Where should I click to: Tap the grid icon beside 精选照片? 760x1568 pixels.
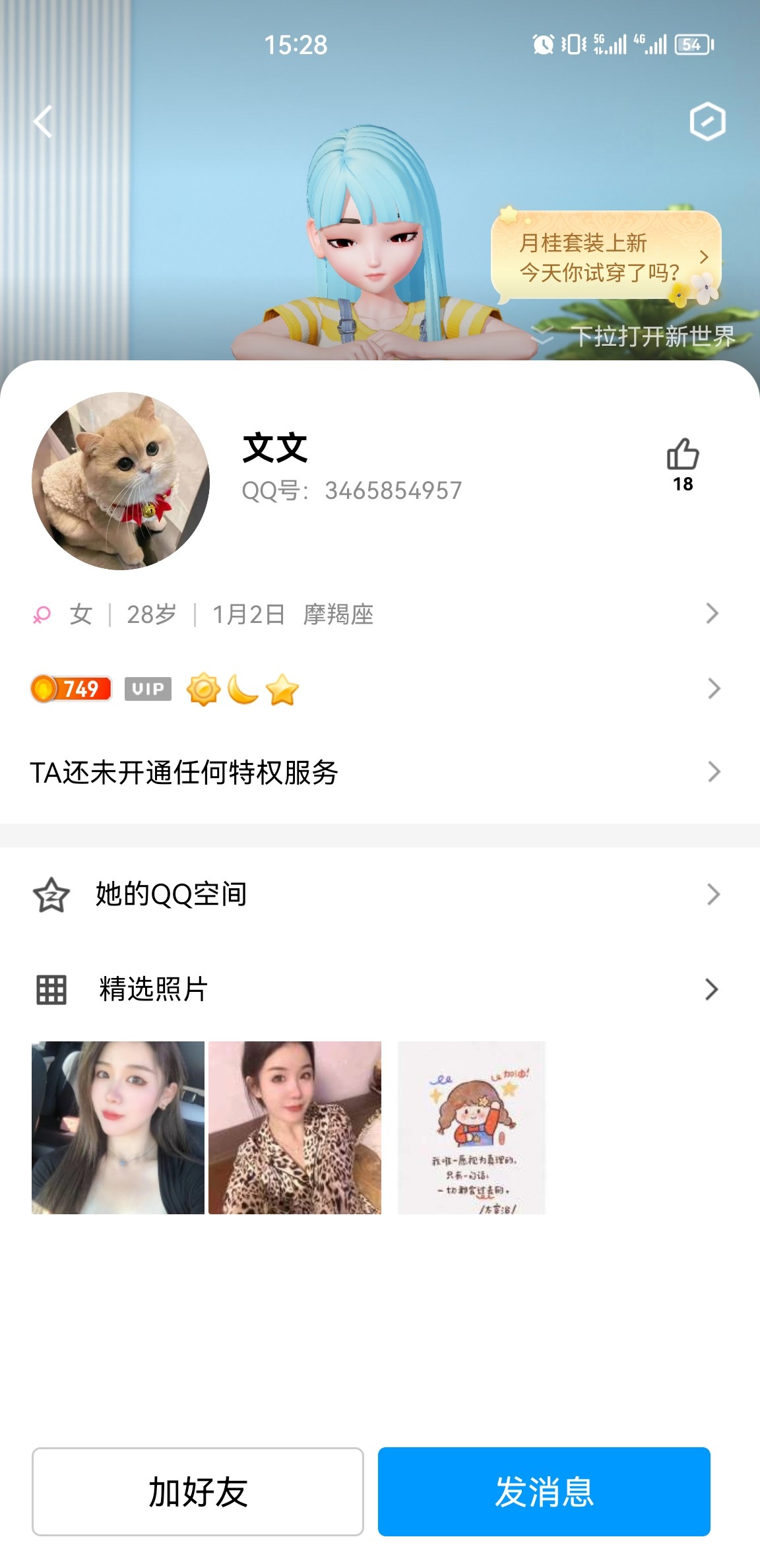point(49,990)
